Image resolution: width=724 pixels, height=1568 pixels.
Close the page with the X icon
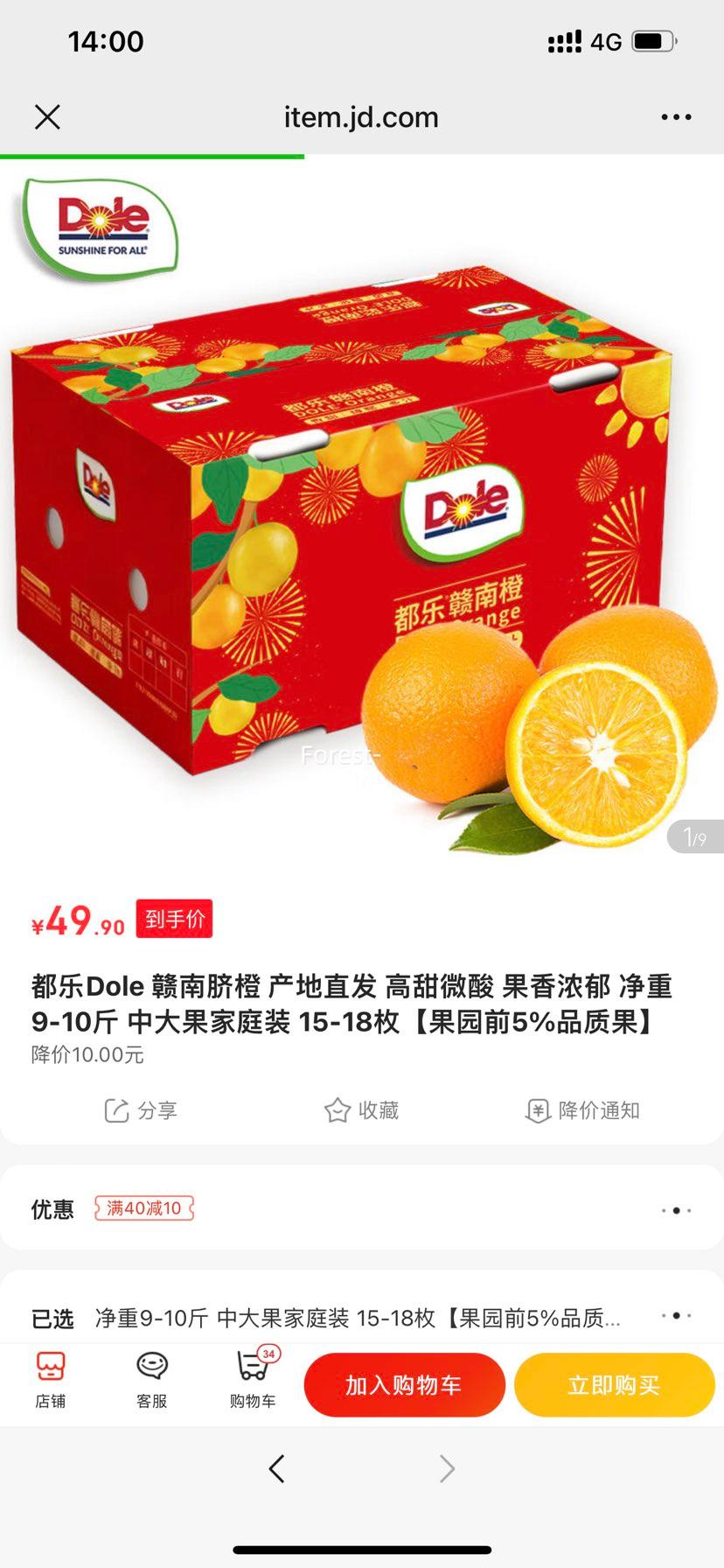pos(48,116)
